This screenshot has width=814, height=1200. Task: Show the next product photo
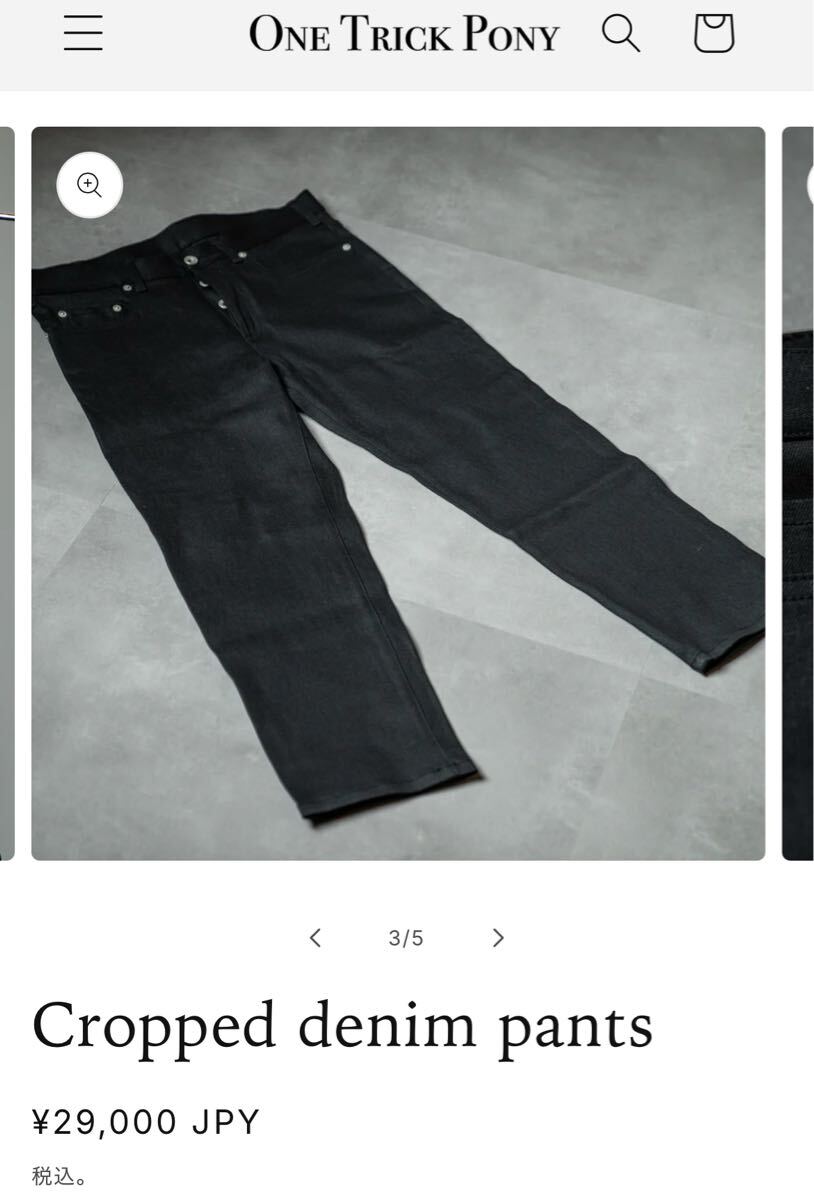click(x=498, y=938)
